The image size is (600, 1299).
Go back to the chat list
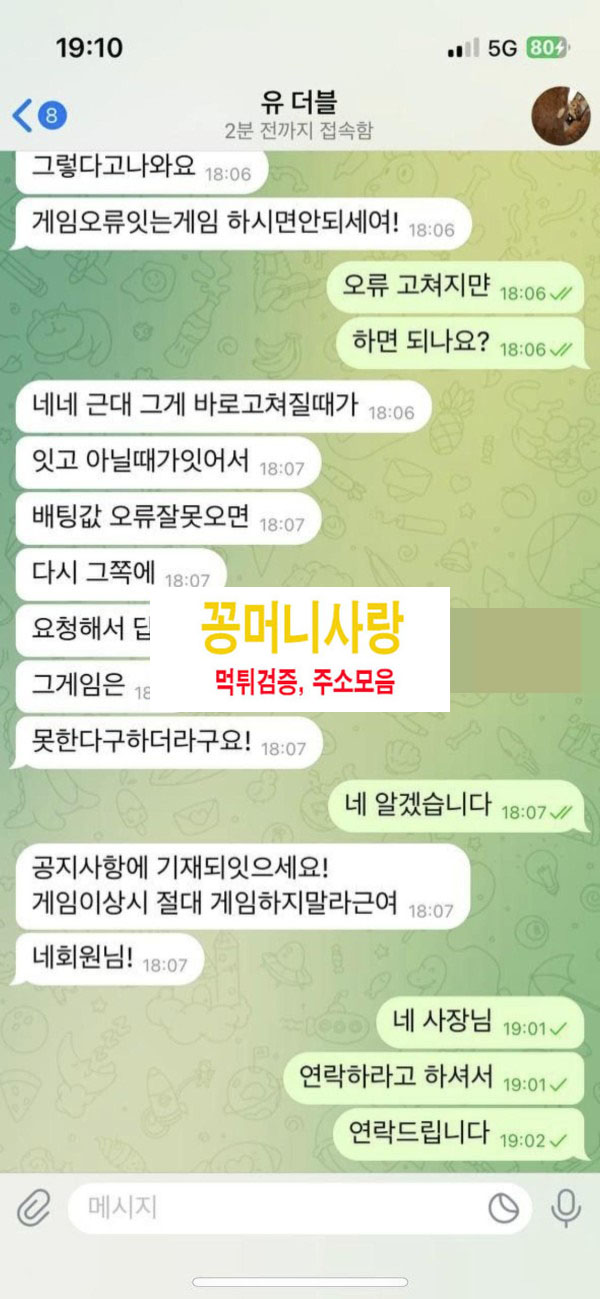[38, 116]
